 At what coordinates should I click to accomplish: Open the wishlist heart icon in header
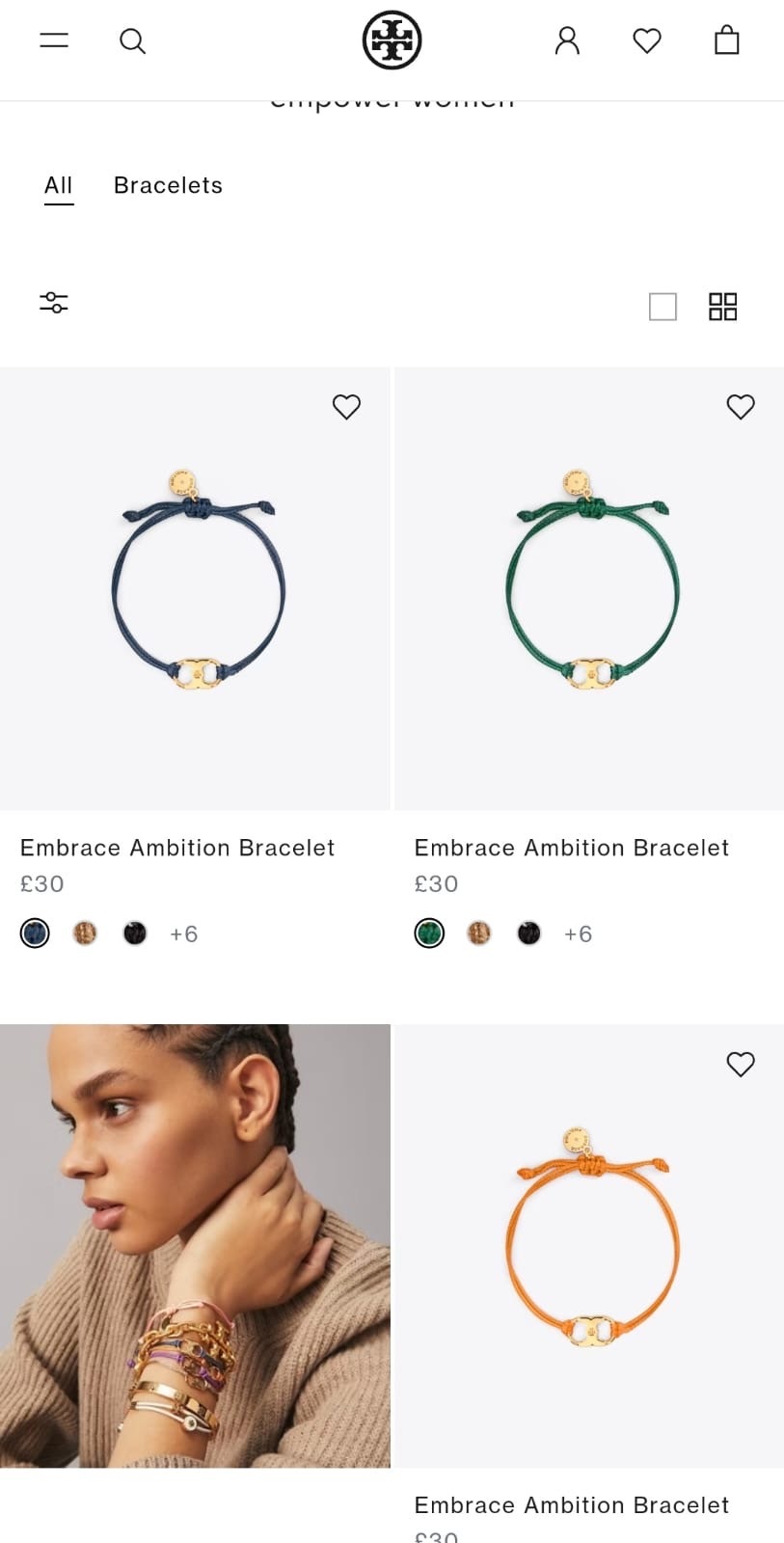coord(646,41)
